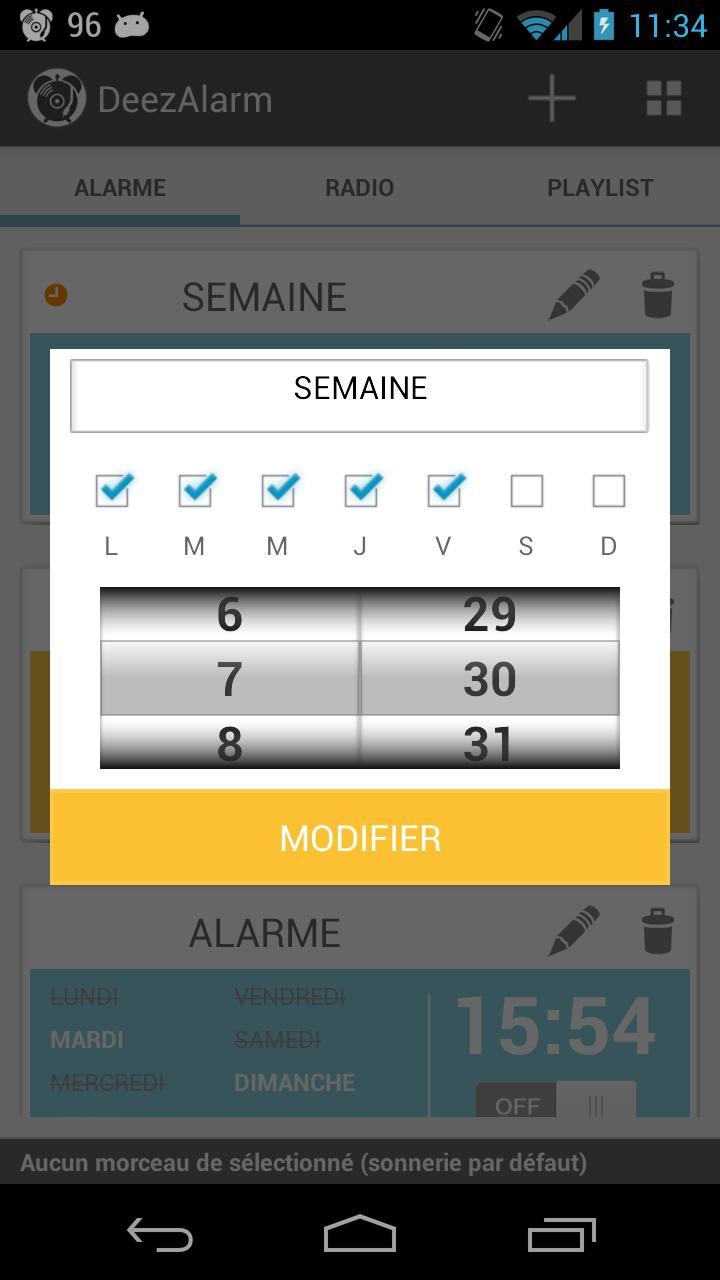Uncheck the M checkbox next to J
720x1280 pixels.
(x=278, y=490)
